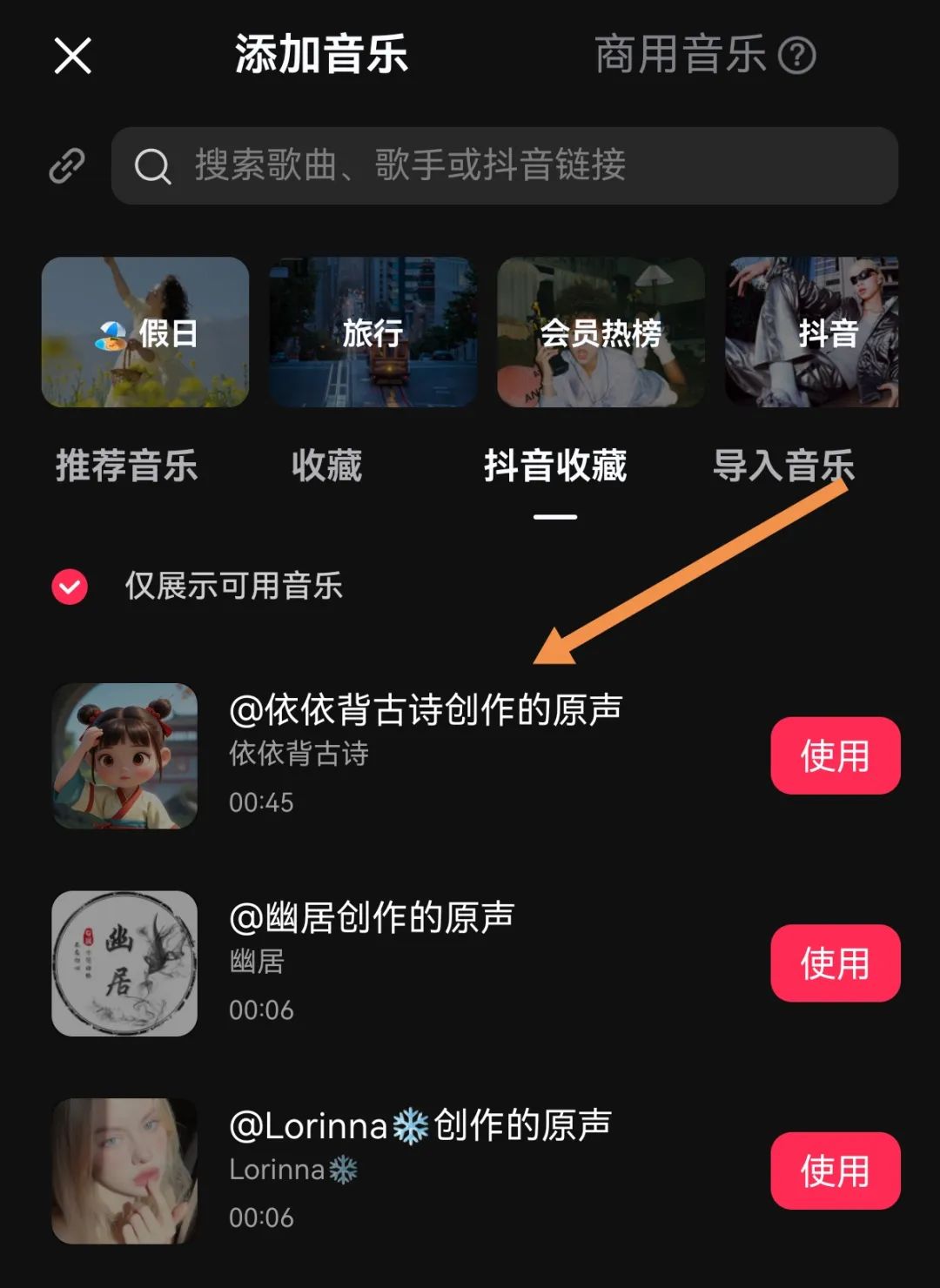940x1288 pixels.
Task: Open the 旅行 music category card
Action: 372,332
